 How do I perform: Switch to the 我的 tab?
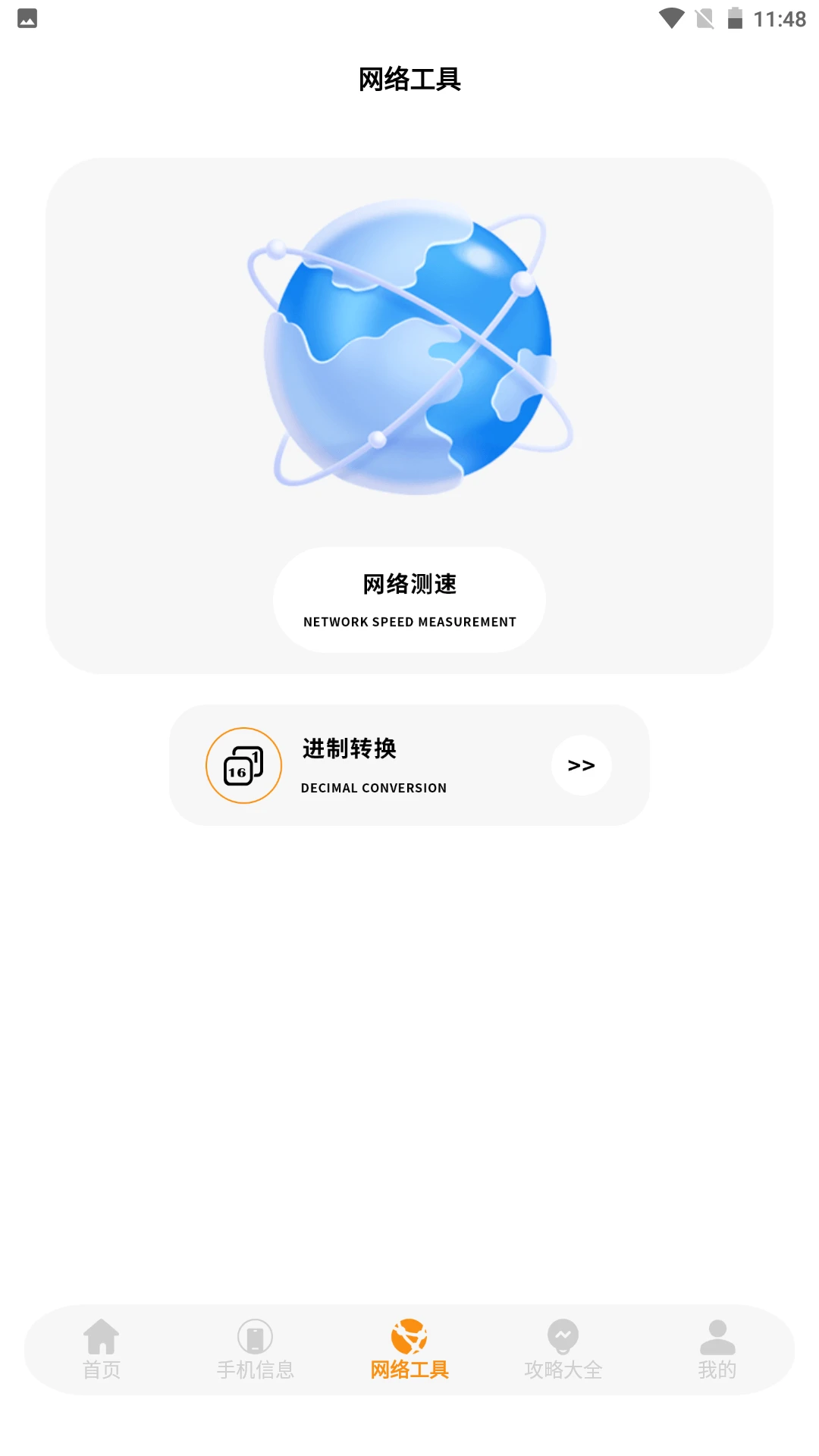click(717, 1350)
